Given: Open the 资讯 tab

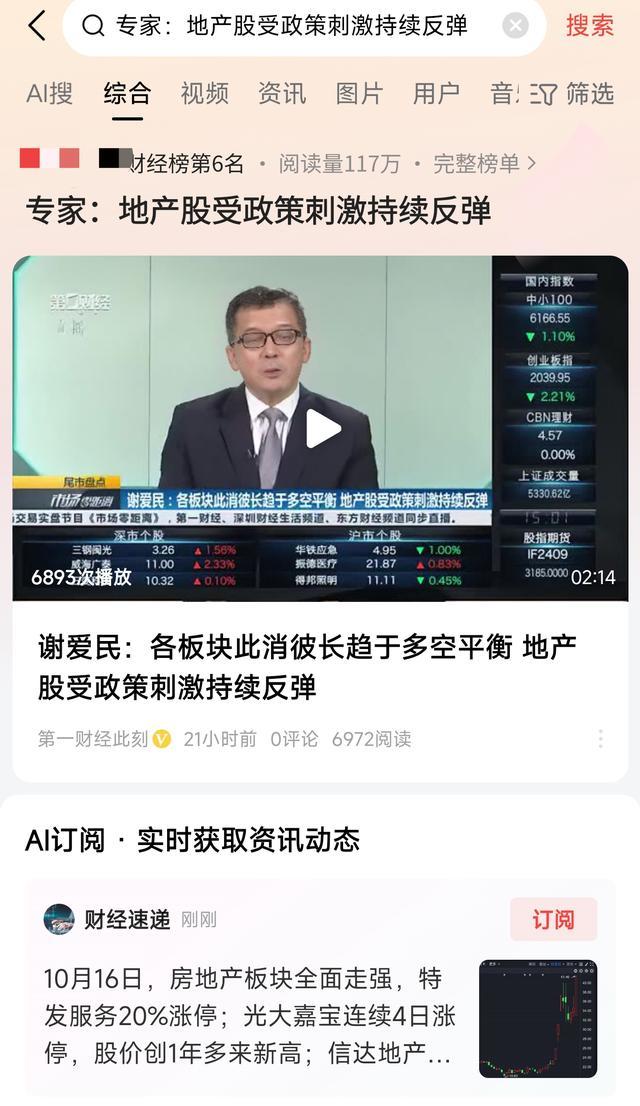Looking at the screenshot, I should (282, 94).
